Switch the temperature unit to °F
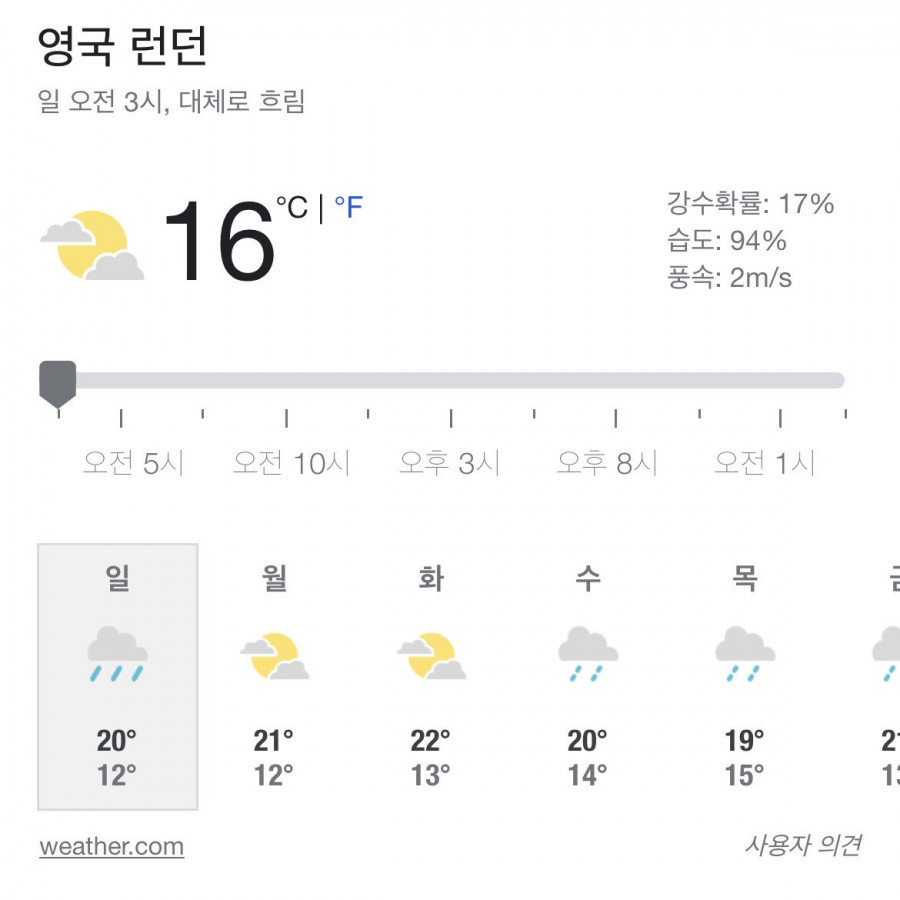Screen dimensions: 900x900 click(x=348, y=208)
